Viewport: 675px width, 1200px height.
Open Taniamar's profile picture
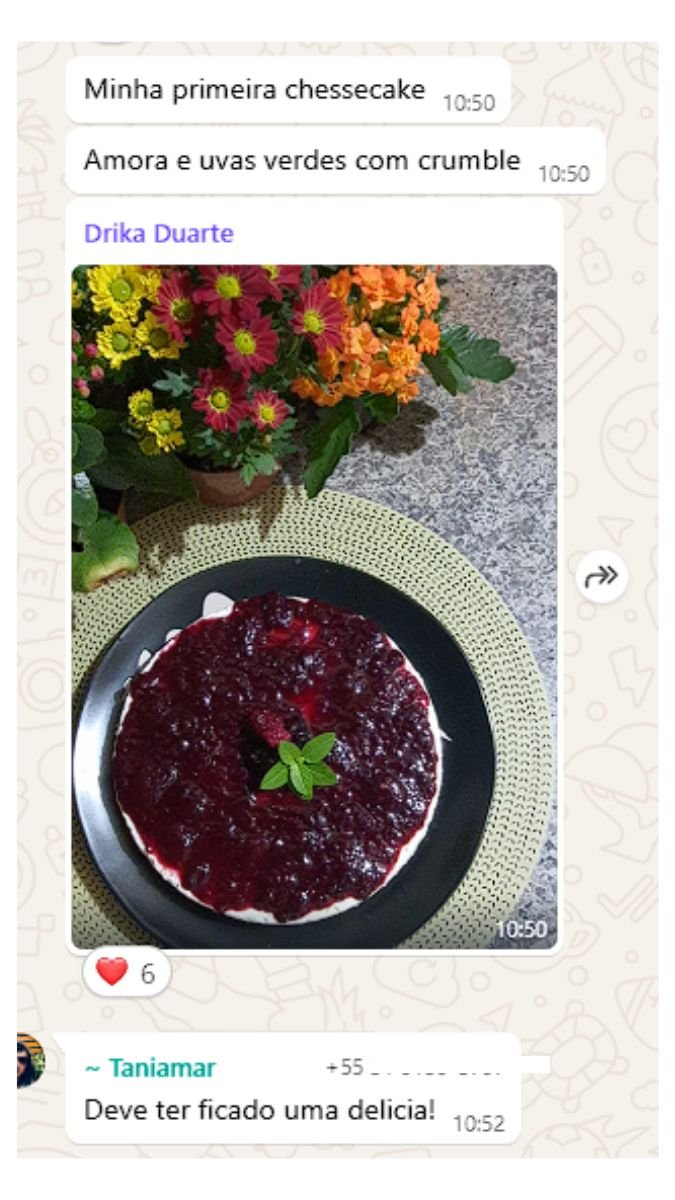pyautogui.click(x=30, y=1062)
